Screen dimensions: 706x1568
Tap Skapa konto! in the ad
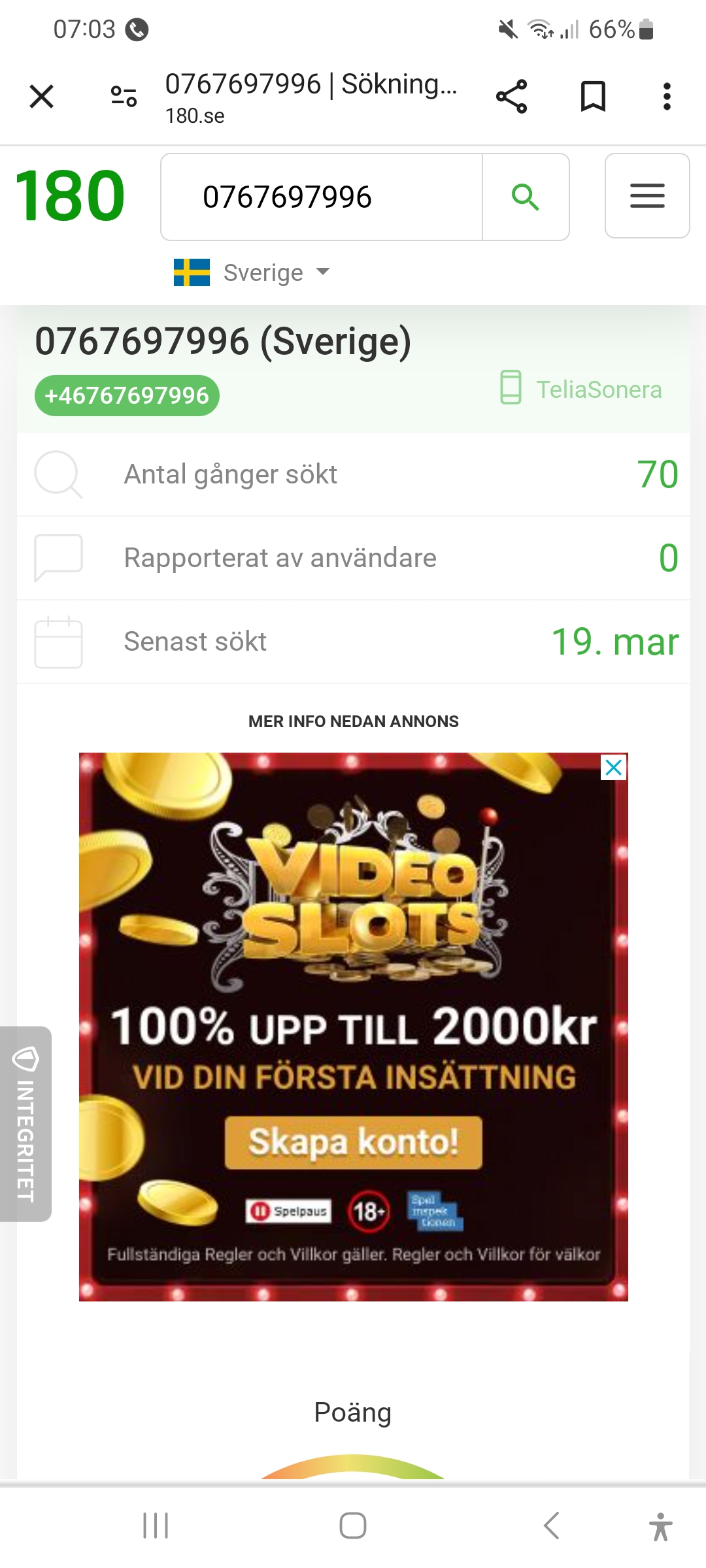pos(354,1143)
